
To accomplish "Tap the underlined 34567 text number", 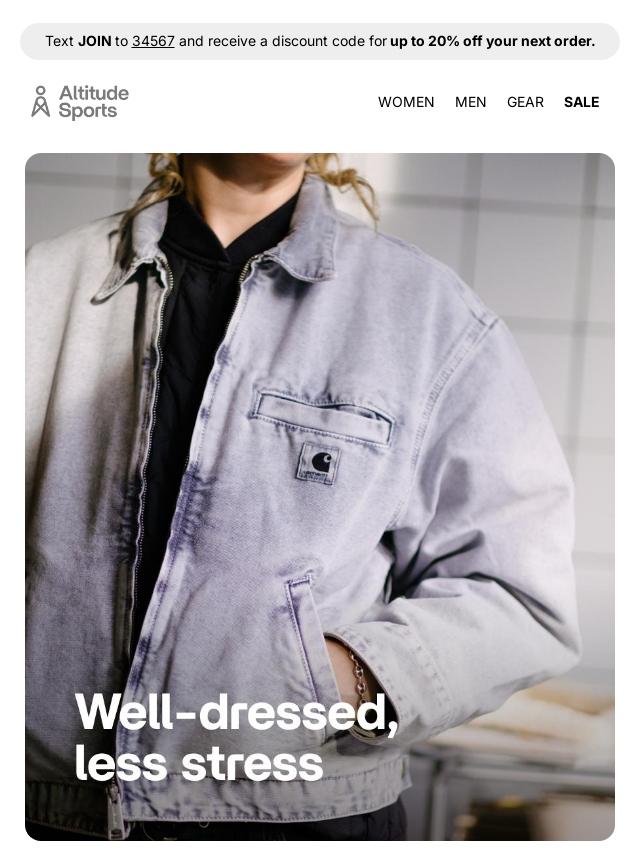I will (153, 41).
